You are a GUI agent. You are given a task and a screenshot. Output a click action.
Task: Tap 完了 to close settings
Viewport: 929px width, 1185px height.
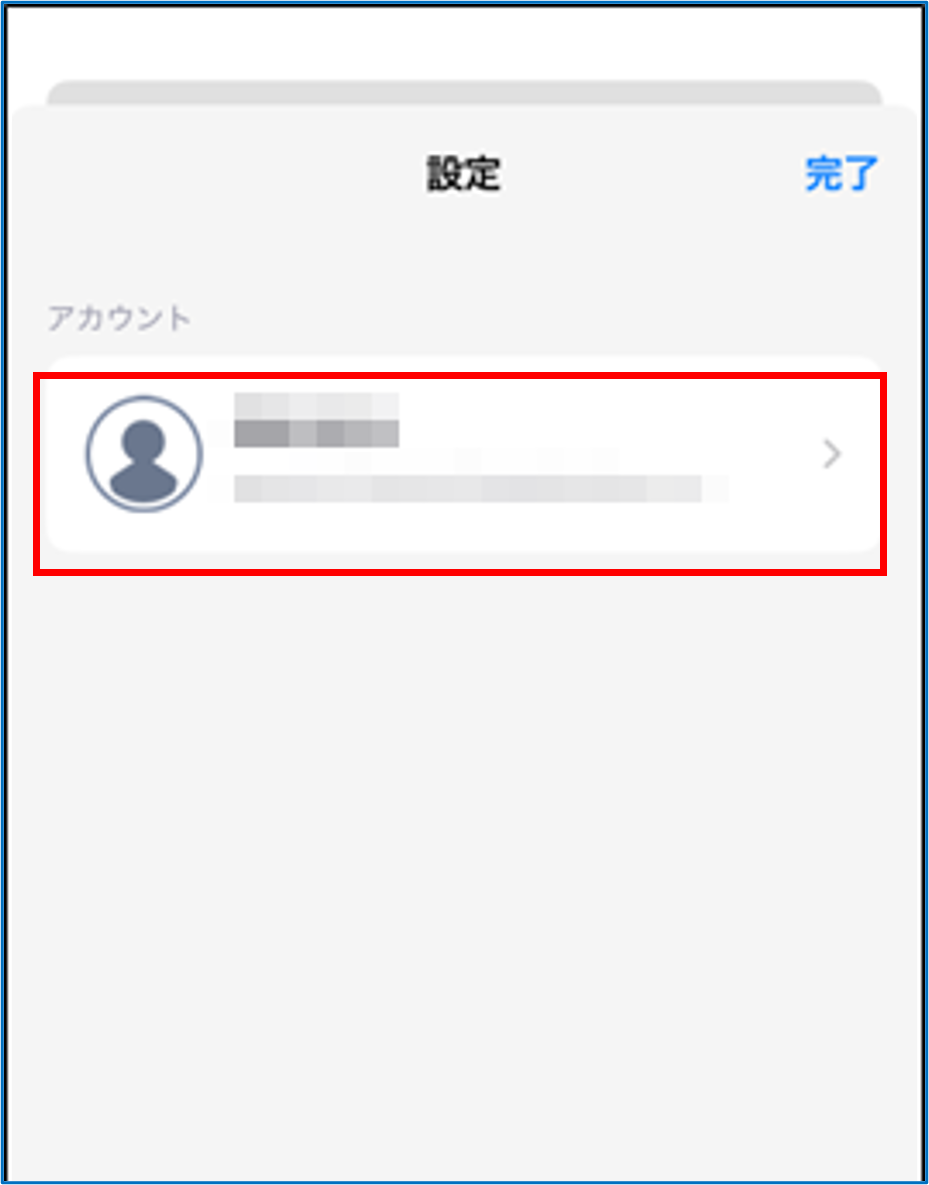coord(841,174)
